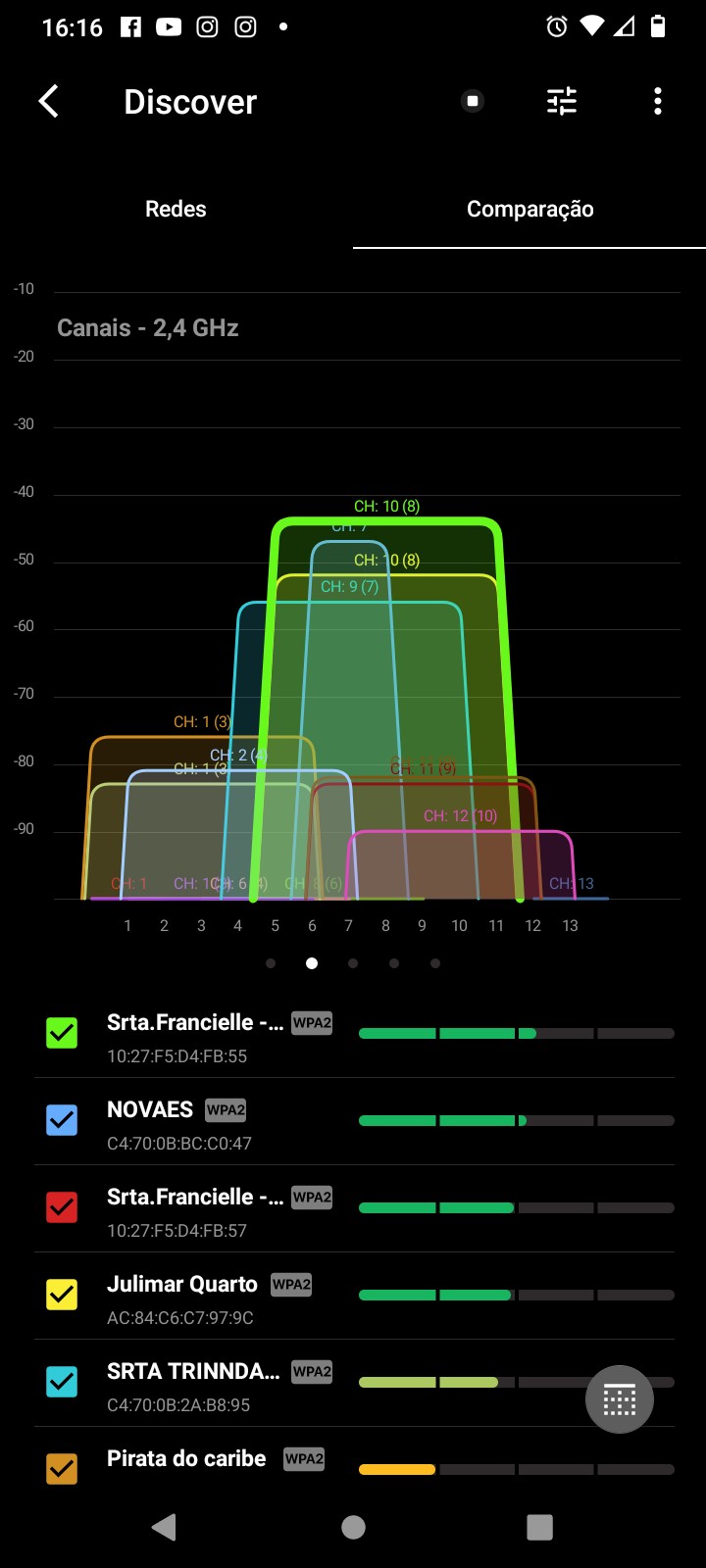Viewport: 706px width, 1568px height.
Task: Toggle the Pirata do caribe checkbox
Action: click(x=62, y=1468)
